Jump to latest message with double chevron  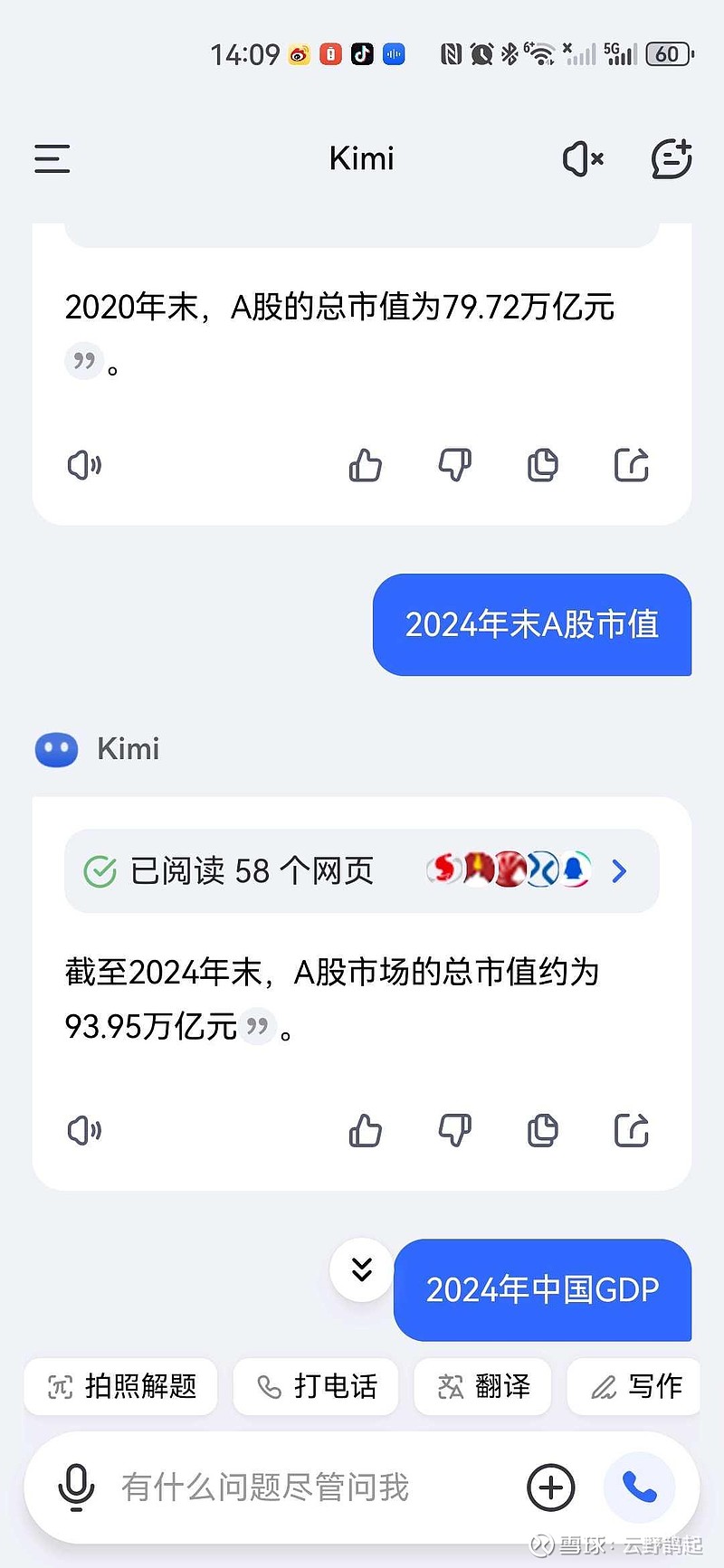pyautogui.click(x=360, y=1270)
